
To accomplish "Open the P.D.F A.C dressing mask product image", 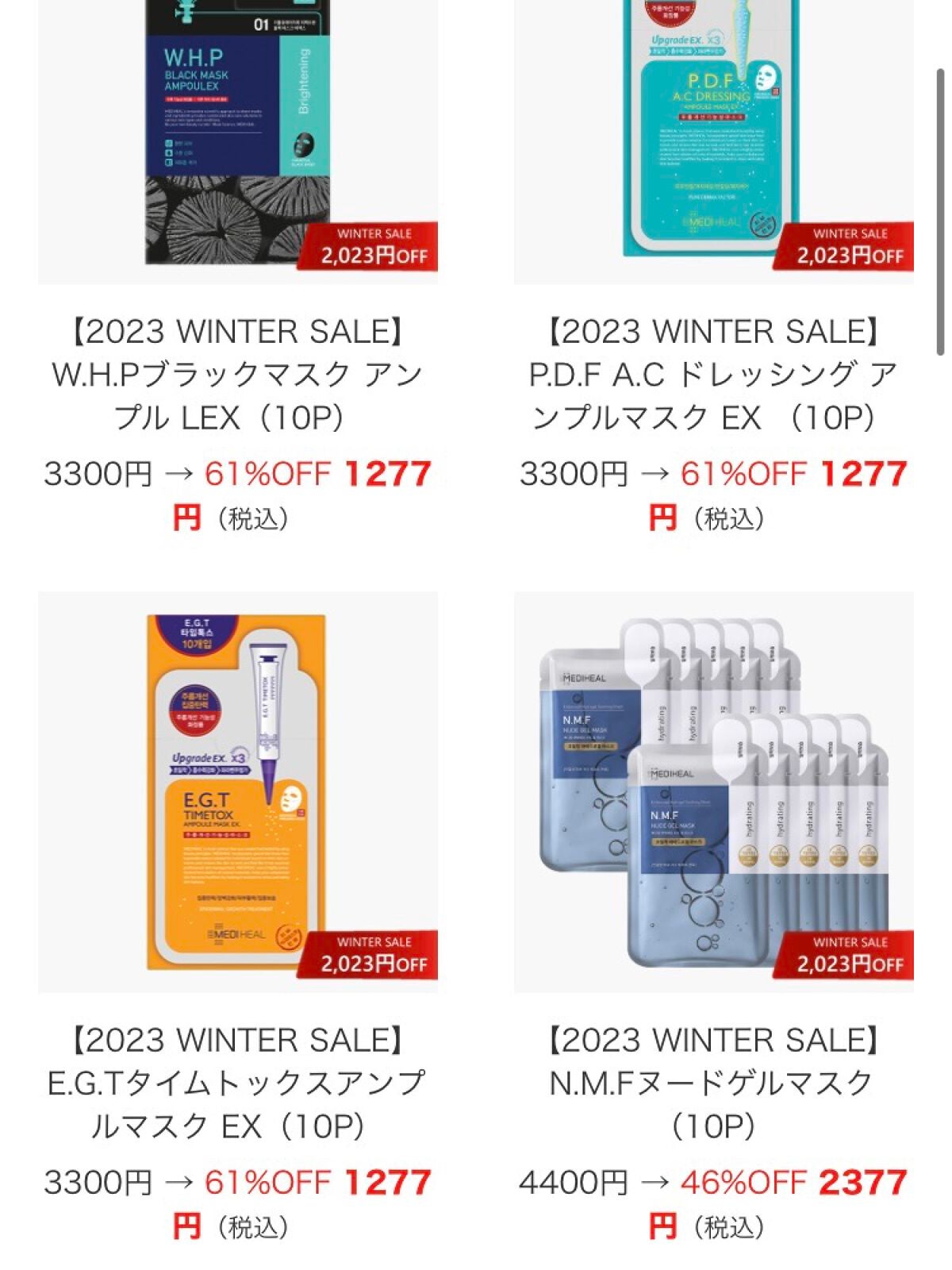I will 713,135.
